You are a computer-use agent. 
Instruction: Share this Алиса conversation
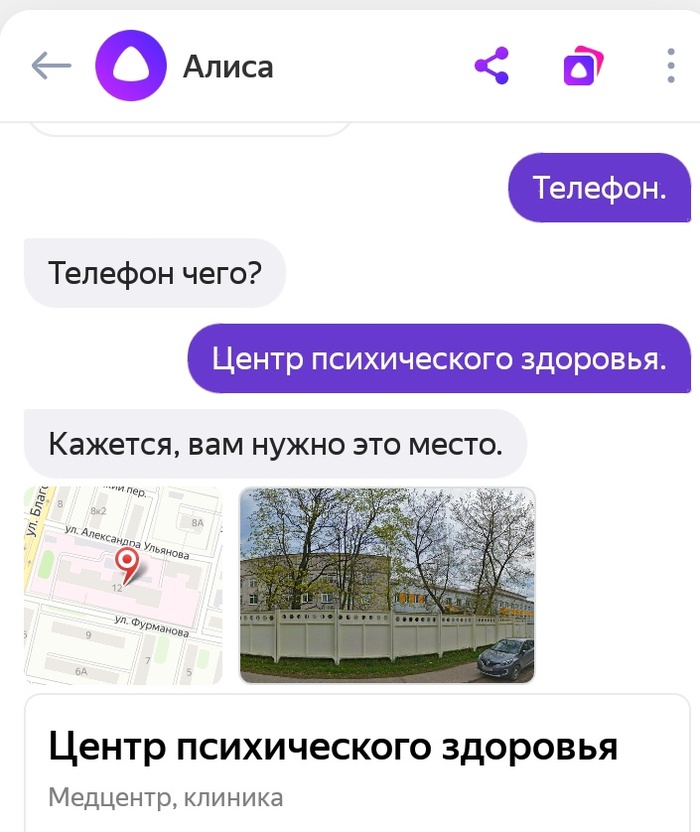click(x=491, y=67)
